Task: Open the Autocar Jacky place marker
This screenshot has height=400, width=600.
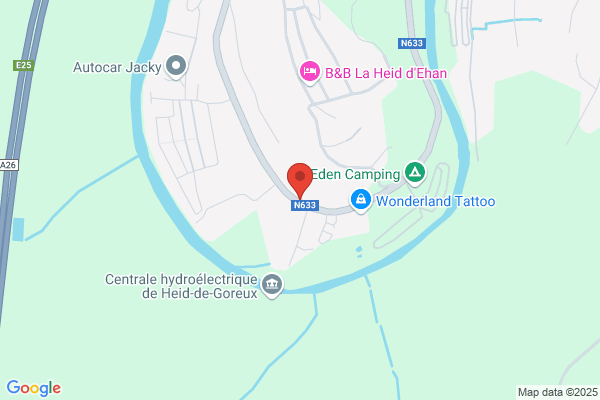Action: [176, 67]
